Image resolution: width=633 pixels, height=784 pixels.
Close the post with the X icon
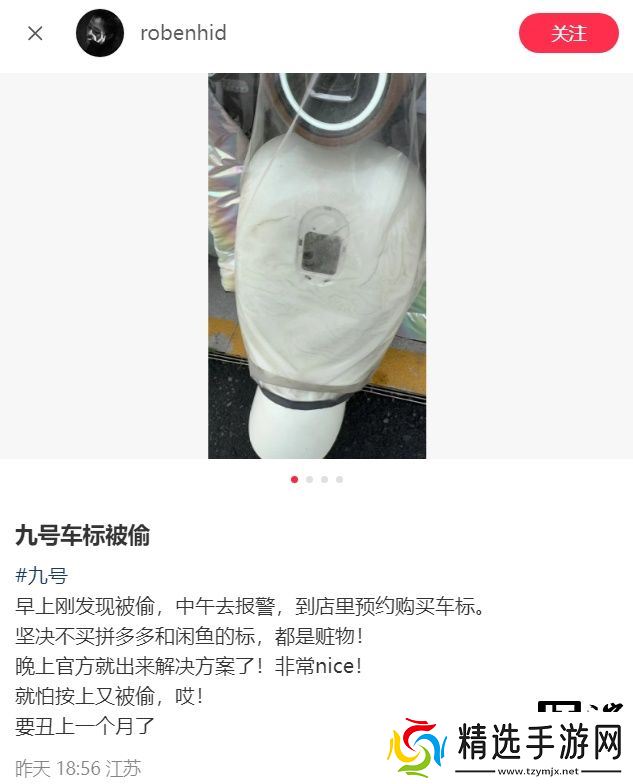(35, 33)
